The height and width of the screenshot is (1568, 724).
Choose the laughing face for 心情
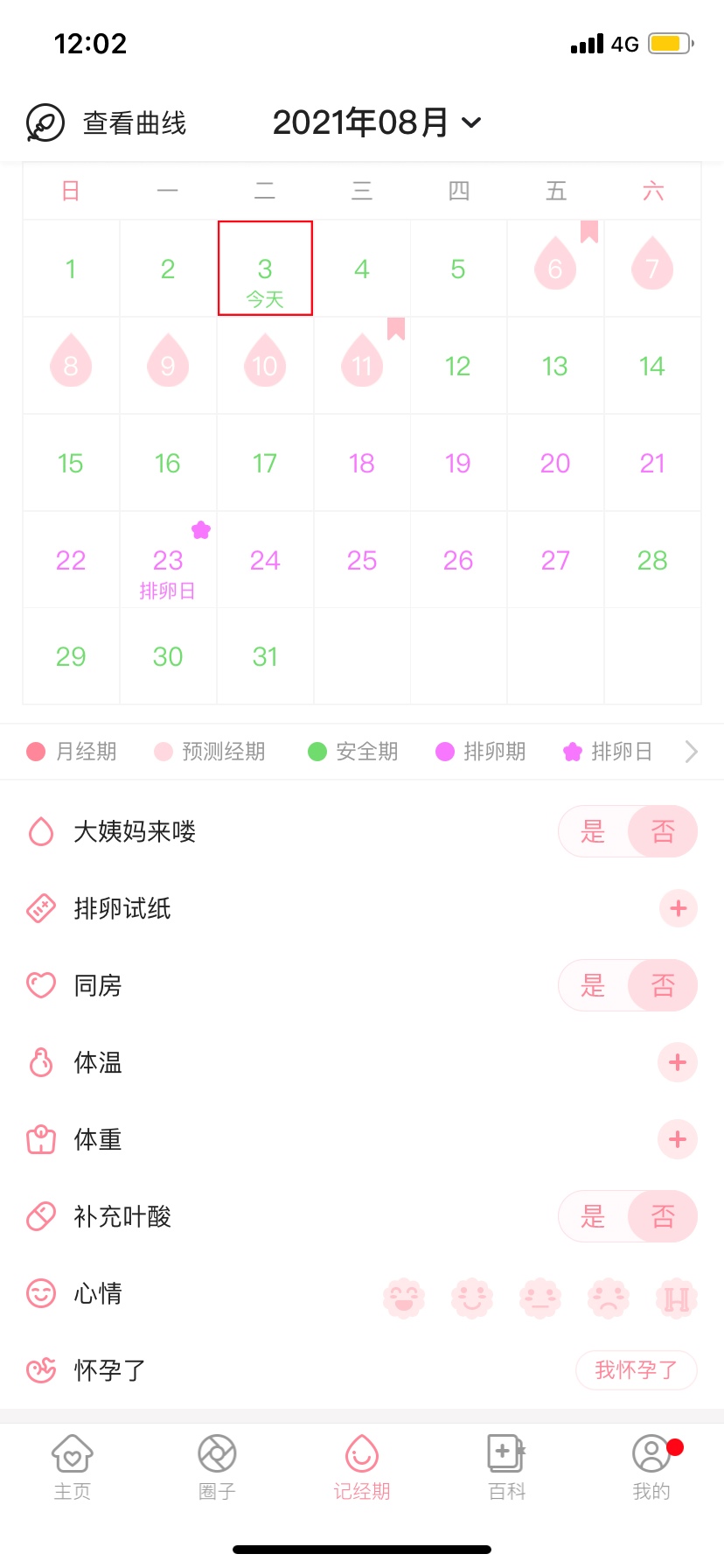[x=404, y=1298]
